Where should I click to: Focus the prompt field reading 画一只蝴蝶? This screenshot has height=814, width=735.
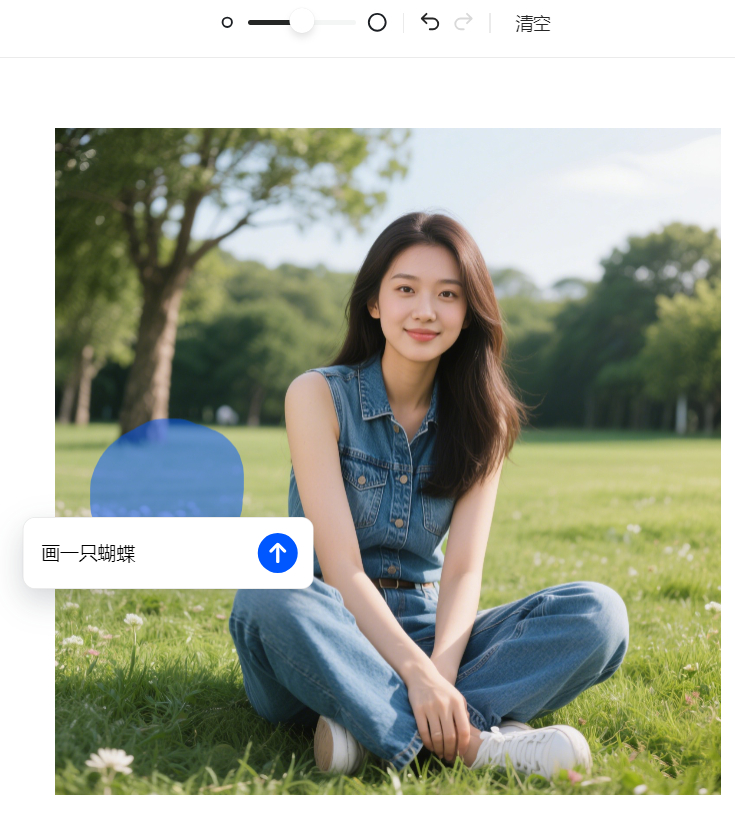point(140,553)
